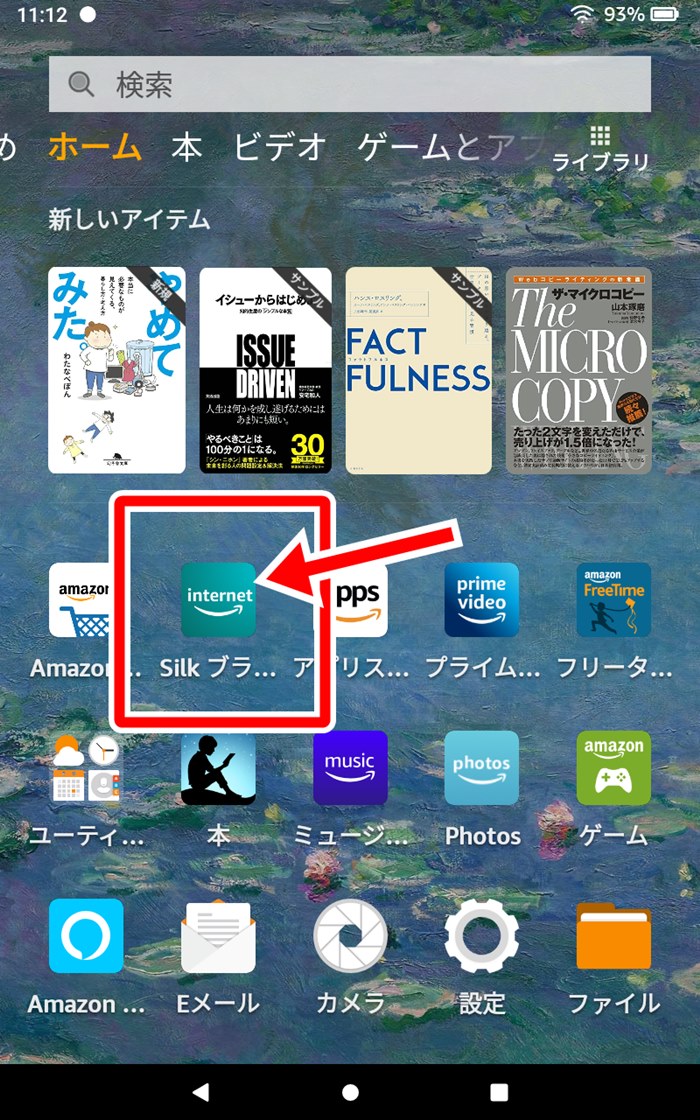Open the Amazon FreeTime app
Viewport: 700px width, 1120px height.
pos(613,600)
